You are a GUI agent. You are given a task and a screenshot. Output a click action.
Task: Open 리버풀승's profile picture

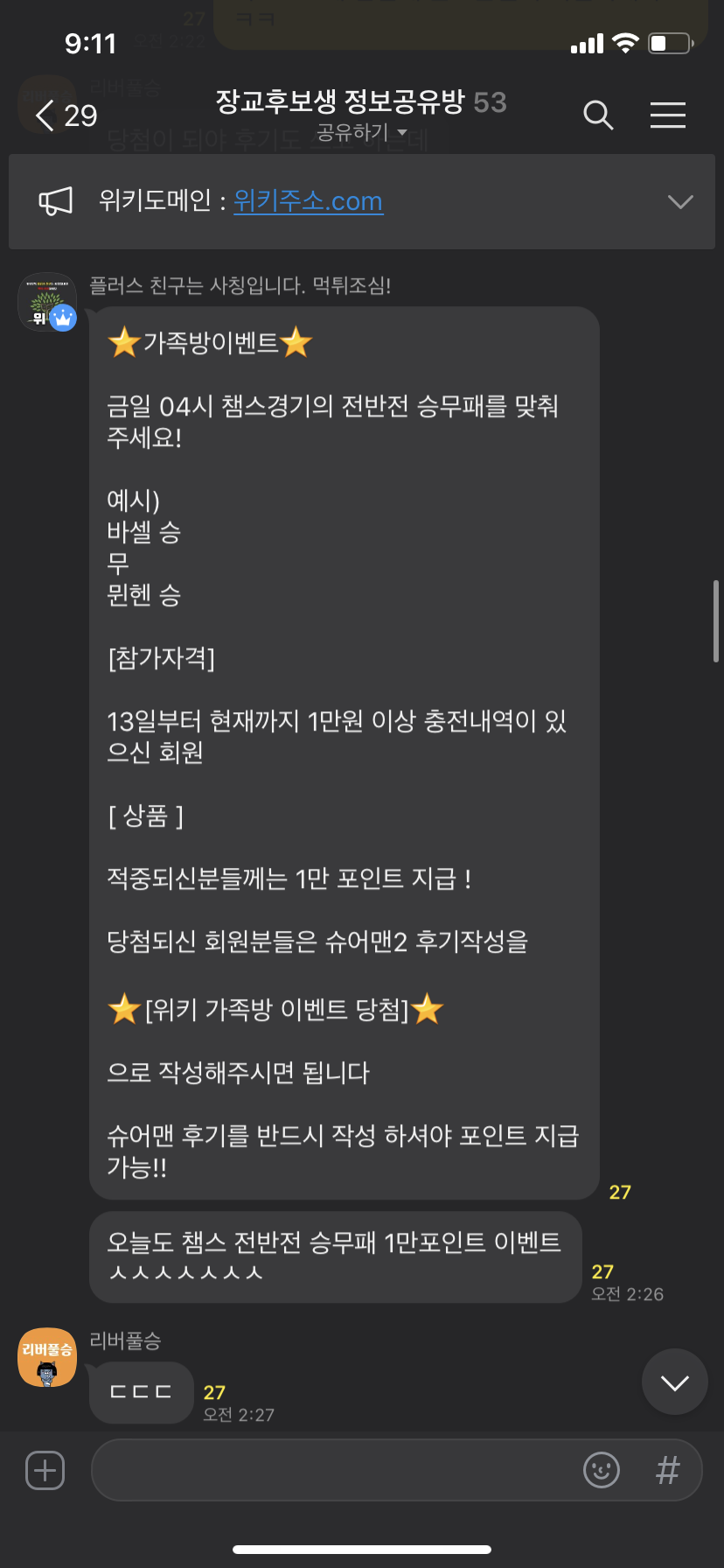(x=47, y=1357)
